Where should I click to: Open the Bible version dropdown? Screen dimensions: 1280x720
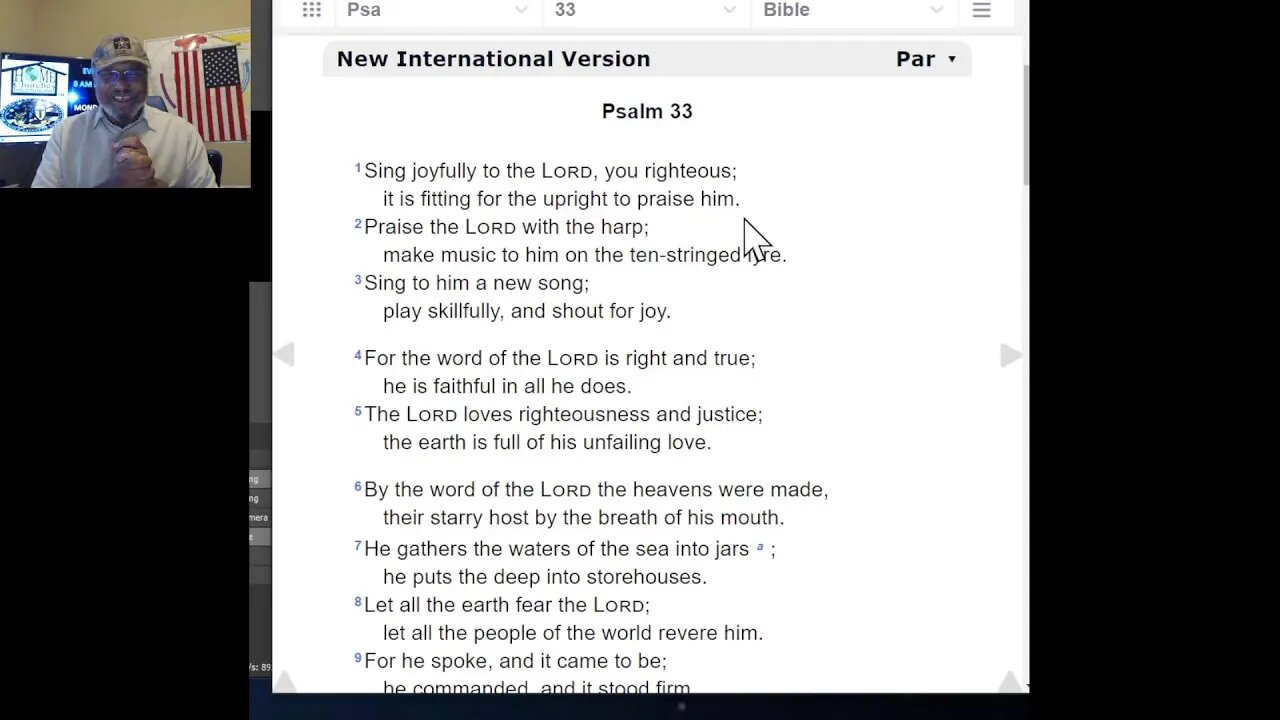pyautogui.click(x=853, y=10)
